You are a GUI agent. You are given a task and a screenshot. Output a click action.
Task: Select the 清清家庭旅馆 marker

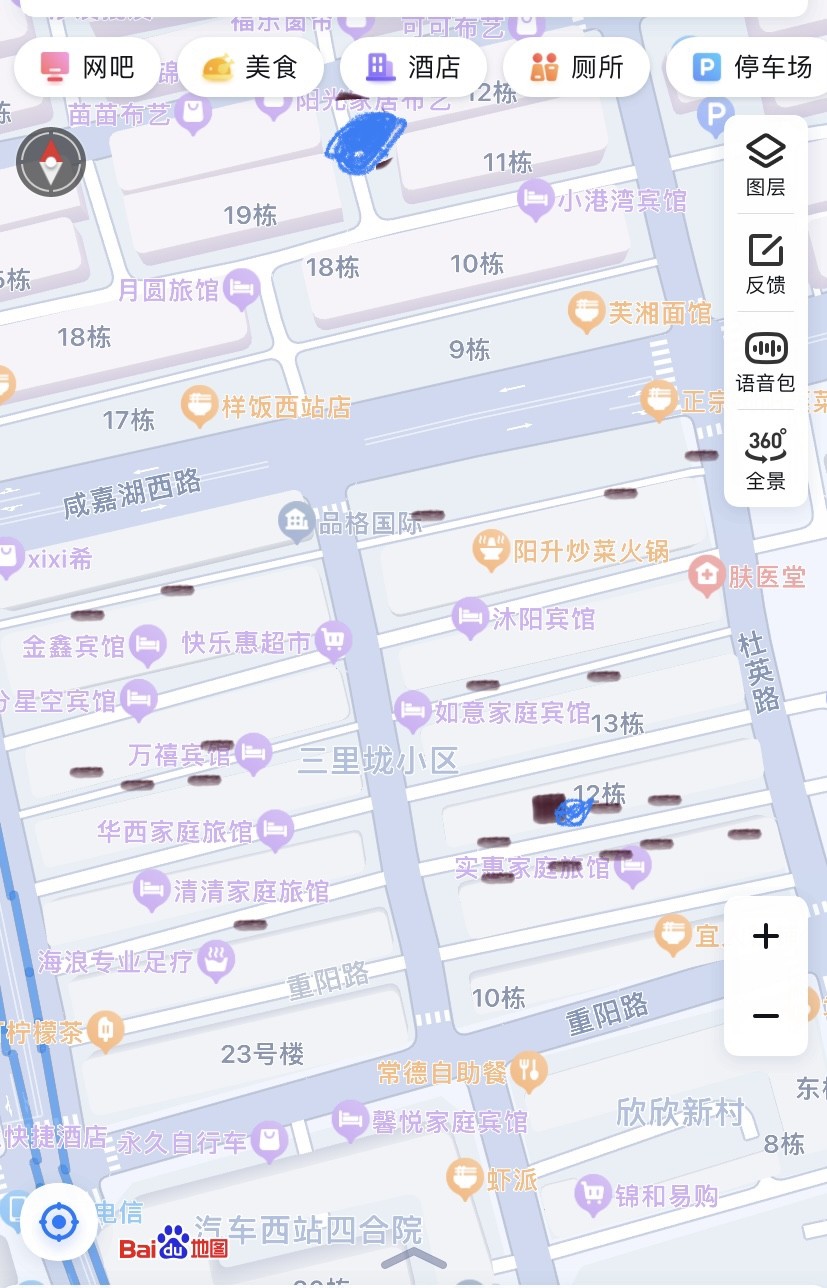click(152, 890)
